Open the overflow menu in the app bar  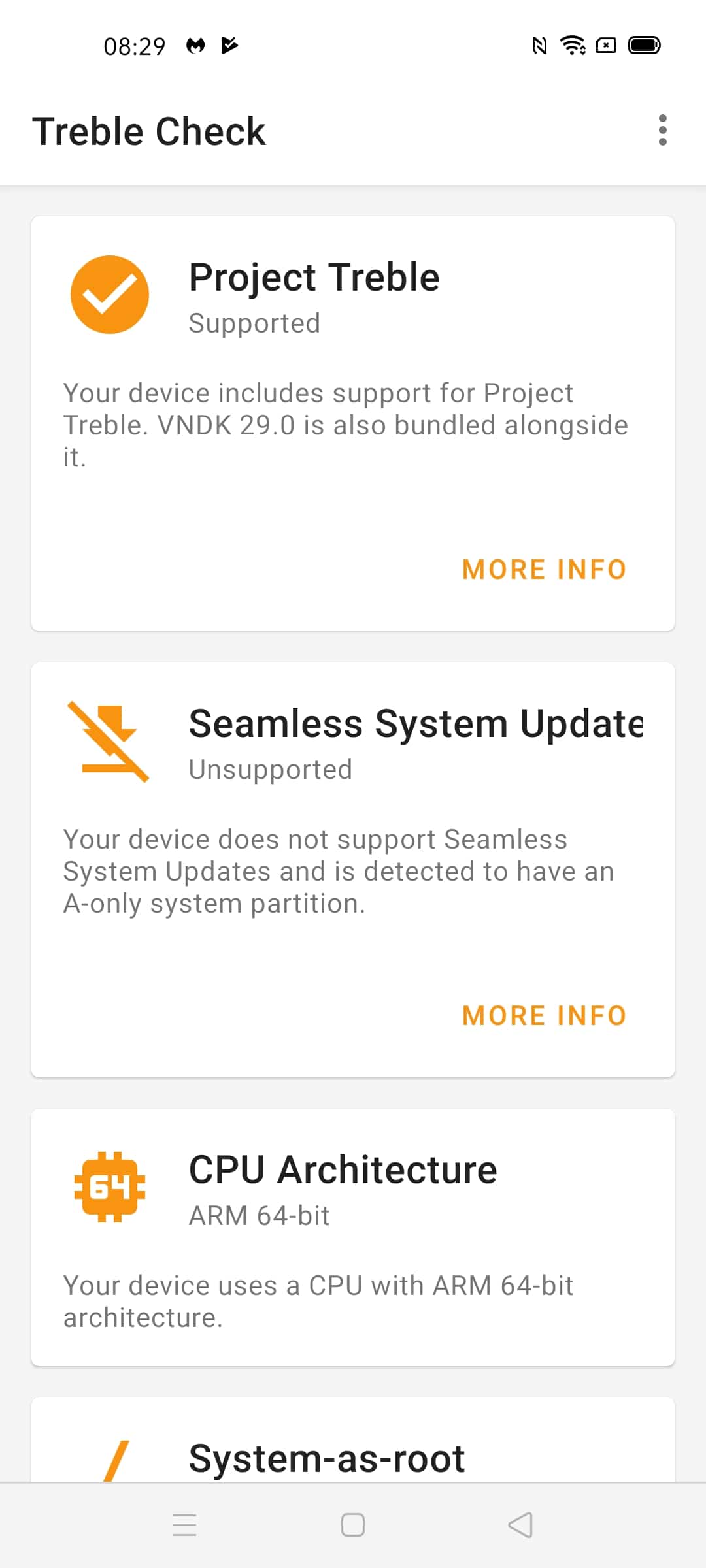[x=662, y=130]
